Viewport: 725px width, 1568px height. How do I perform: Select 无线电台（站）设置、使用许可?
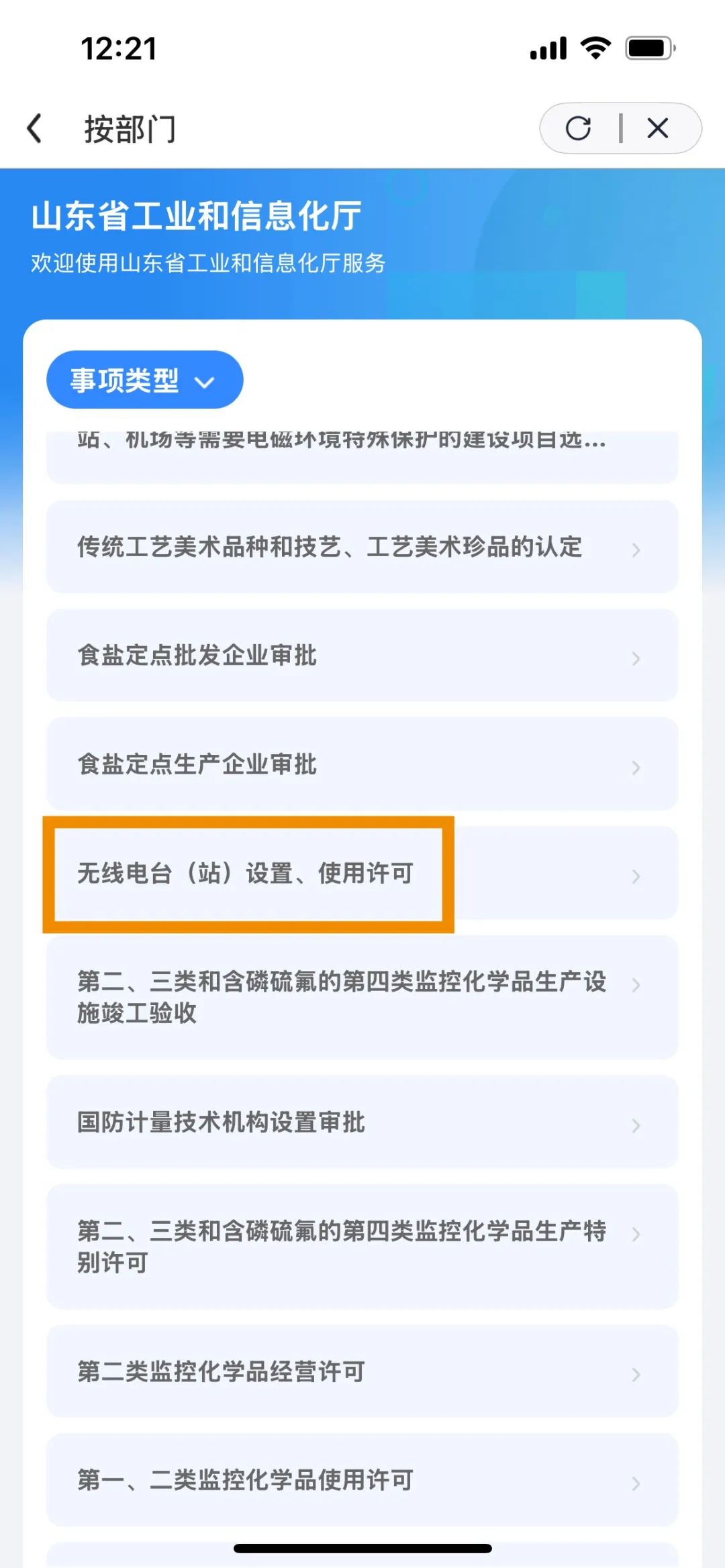[x=362, y=874]
